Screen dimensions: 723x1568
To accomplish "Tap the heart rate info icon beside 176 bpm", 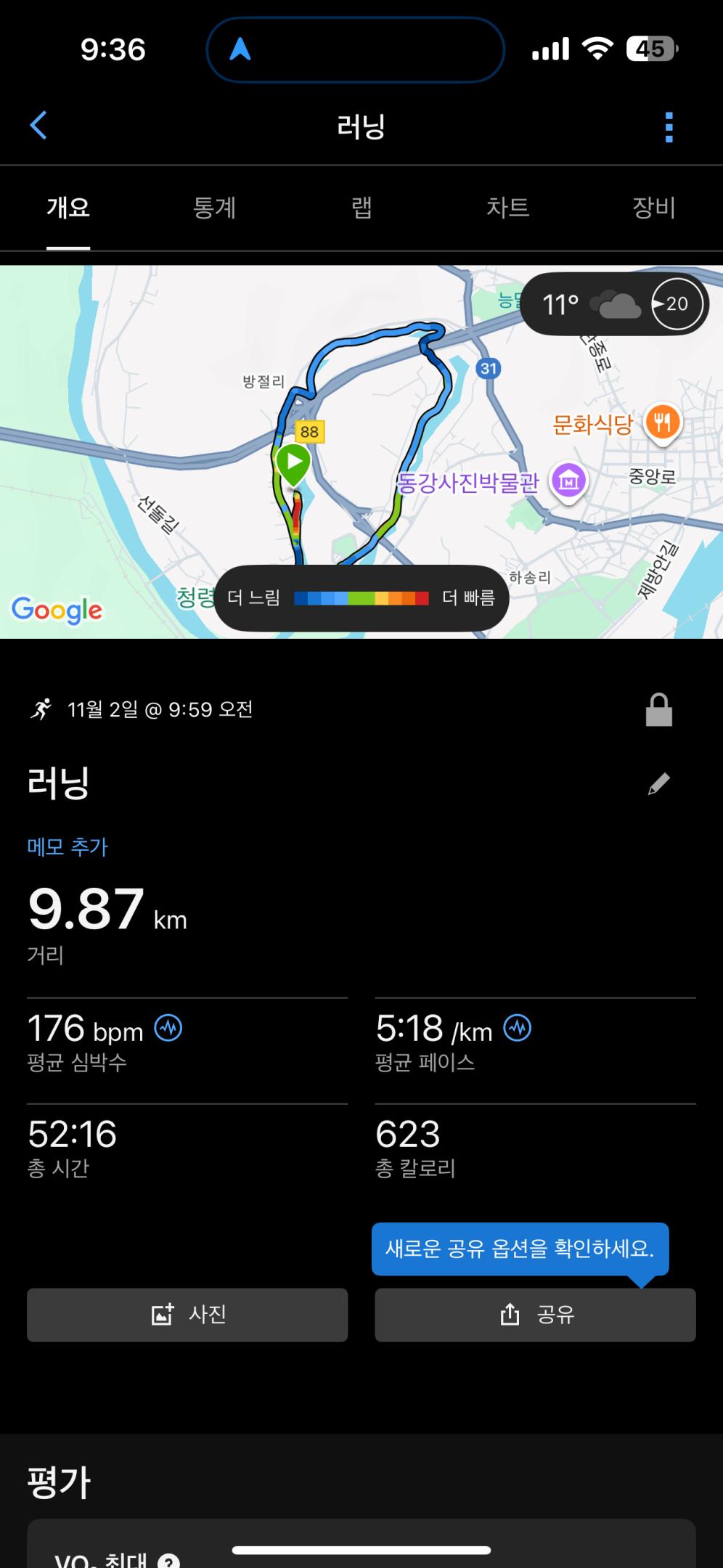I will tap(167, 1028).
